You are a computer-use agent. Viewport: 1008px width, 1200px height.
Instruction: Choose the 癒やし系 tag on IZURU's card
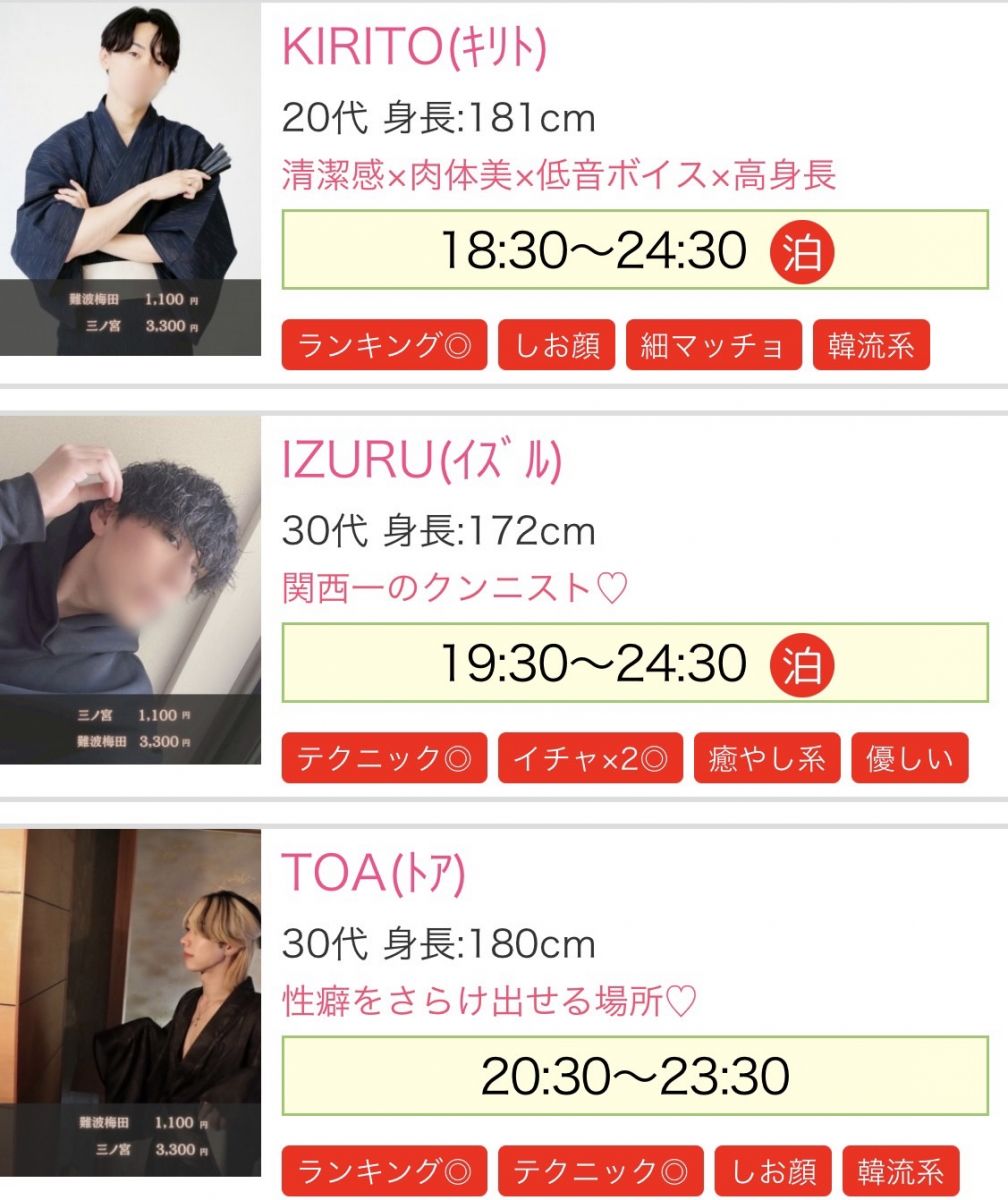(x=767, y=758)
